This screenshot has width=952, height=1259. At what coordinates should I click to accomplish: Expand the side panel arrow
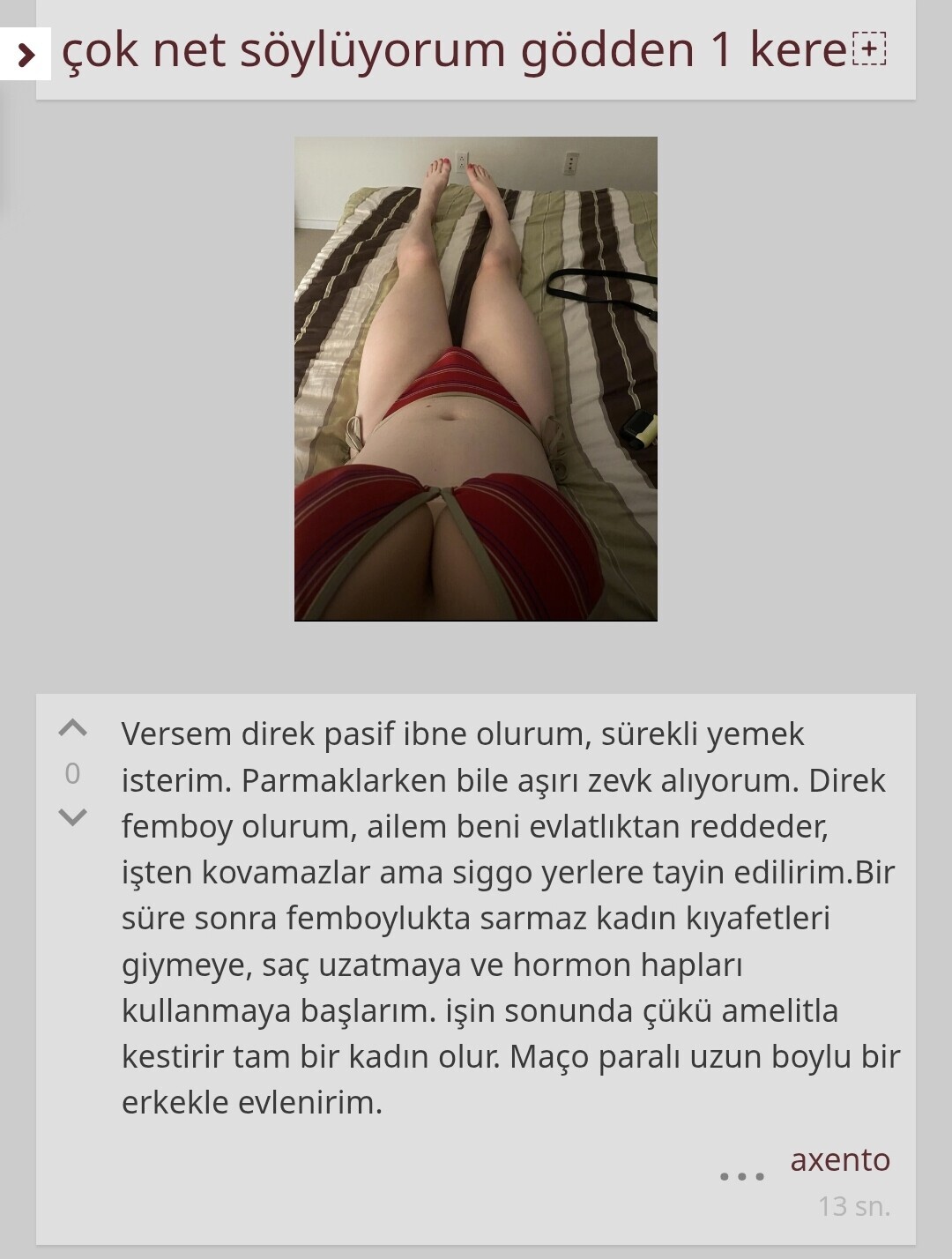click(x=26, y=55)
